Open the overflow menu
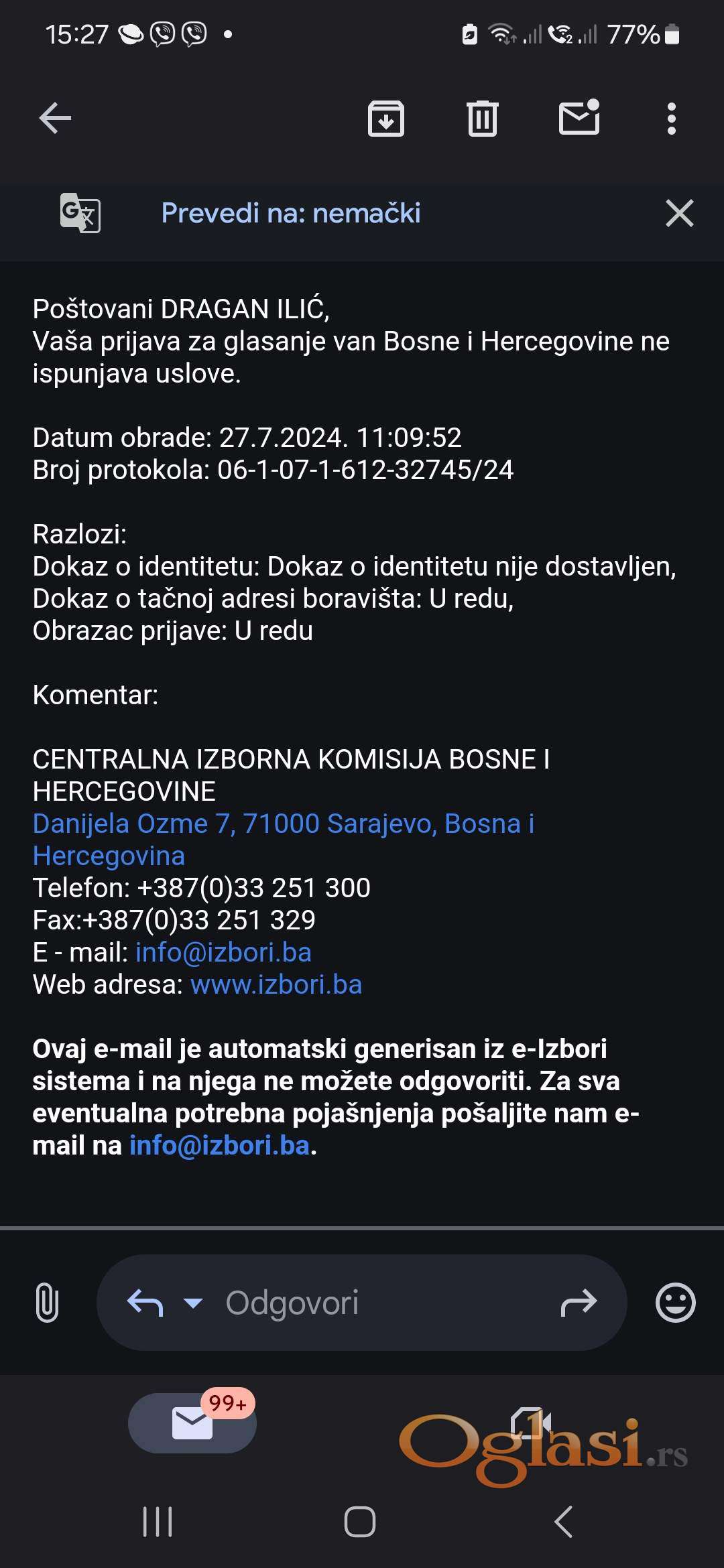The image size is (724, 1568). tap(671, 119)
